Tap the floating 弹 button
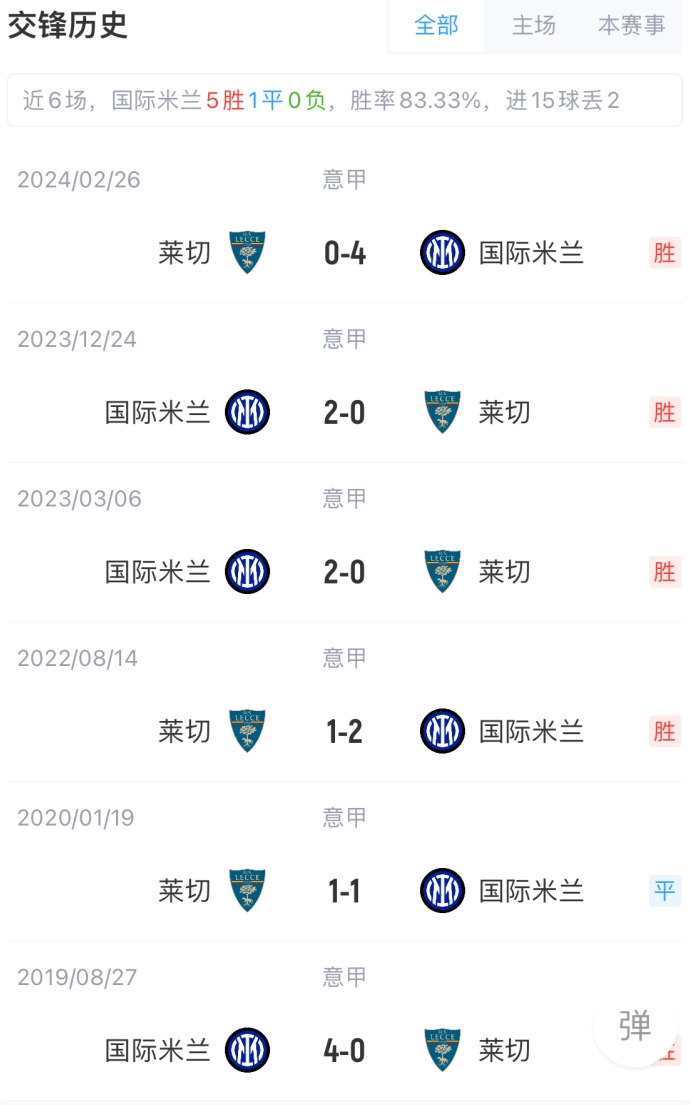Viewport: 691px width, 1105px height. coord(635,1026)
